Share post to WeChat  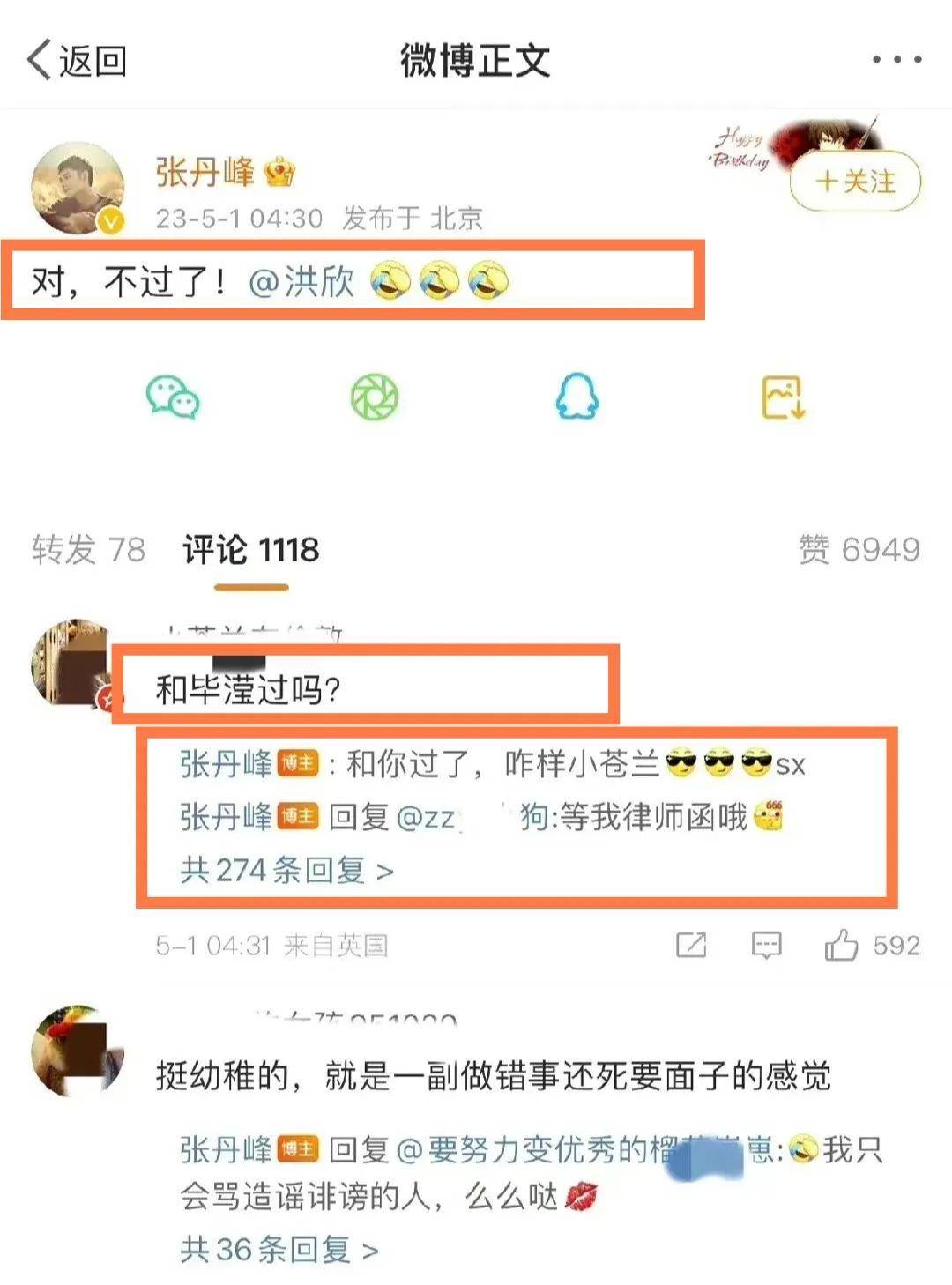click(x=173, y=397)
